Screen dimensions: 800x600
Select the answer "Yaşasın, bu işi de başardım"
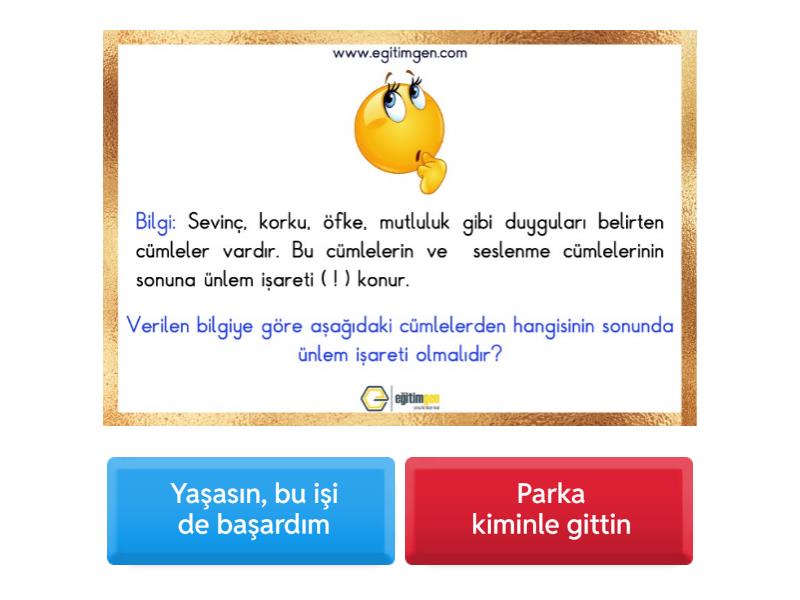coord(251,510)
